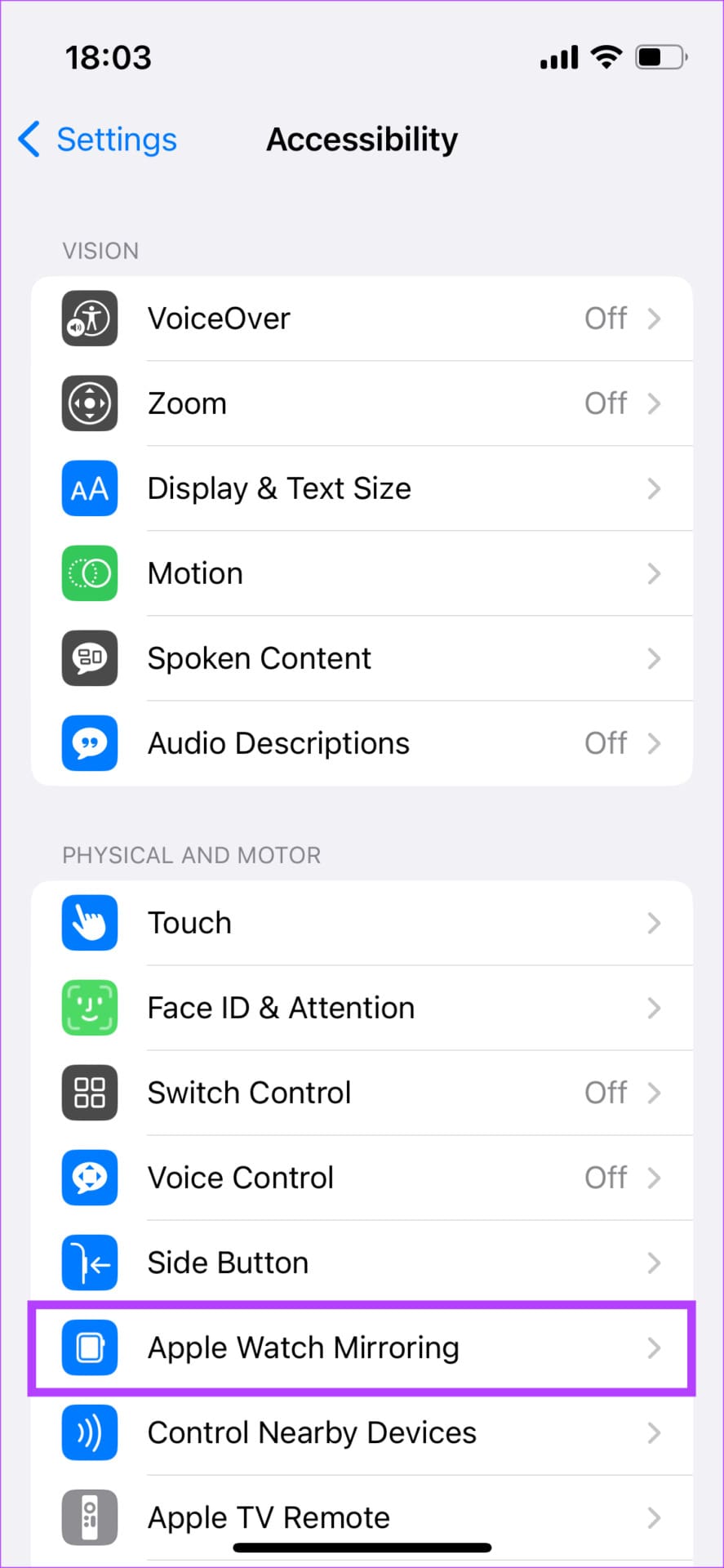Open Voice Control settings
Viewport: 724px width, 1568px height.
pyautogui.click(x=362, y=1178)
